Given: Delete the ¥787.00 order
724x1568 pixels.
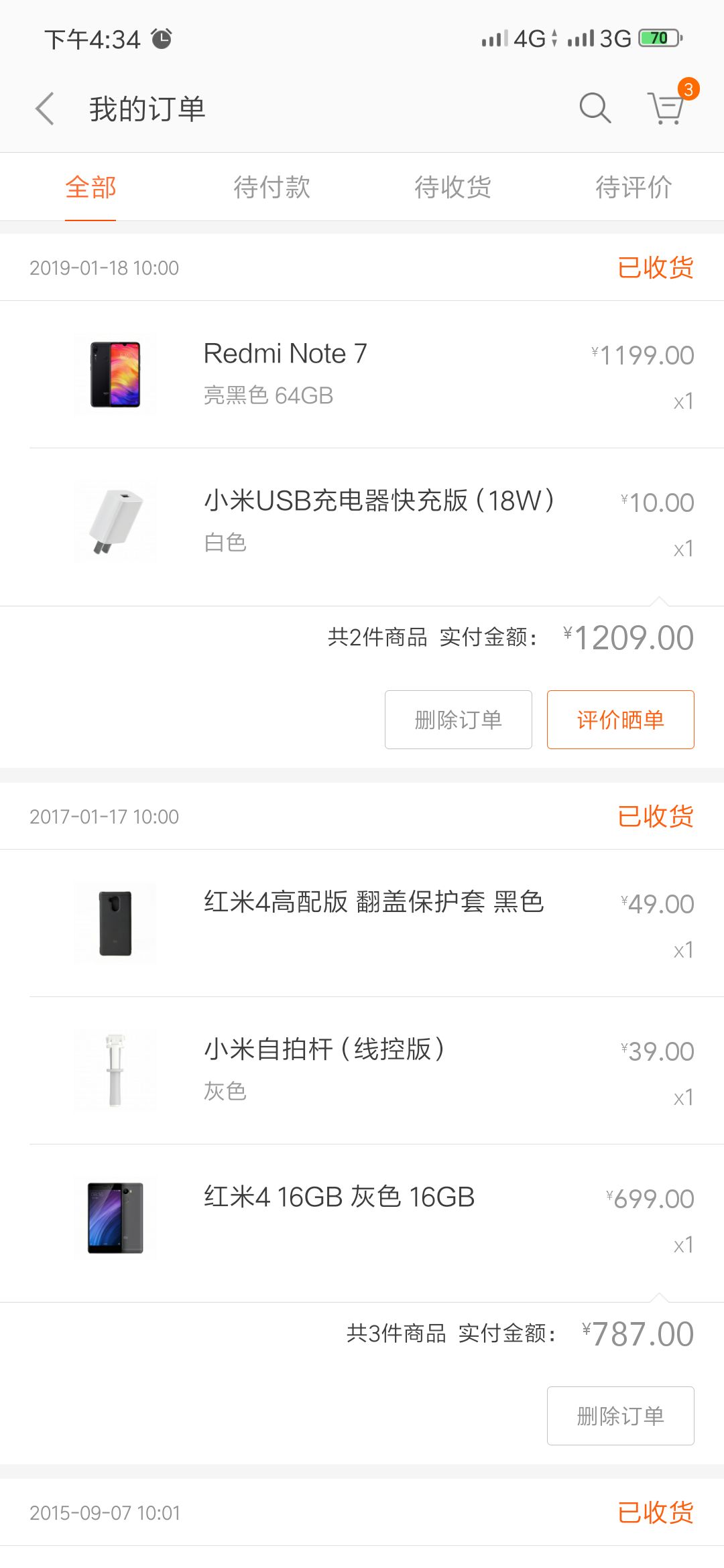Looking at the screenshot, I should [x=620, y=1416].
